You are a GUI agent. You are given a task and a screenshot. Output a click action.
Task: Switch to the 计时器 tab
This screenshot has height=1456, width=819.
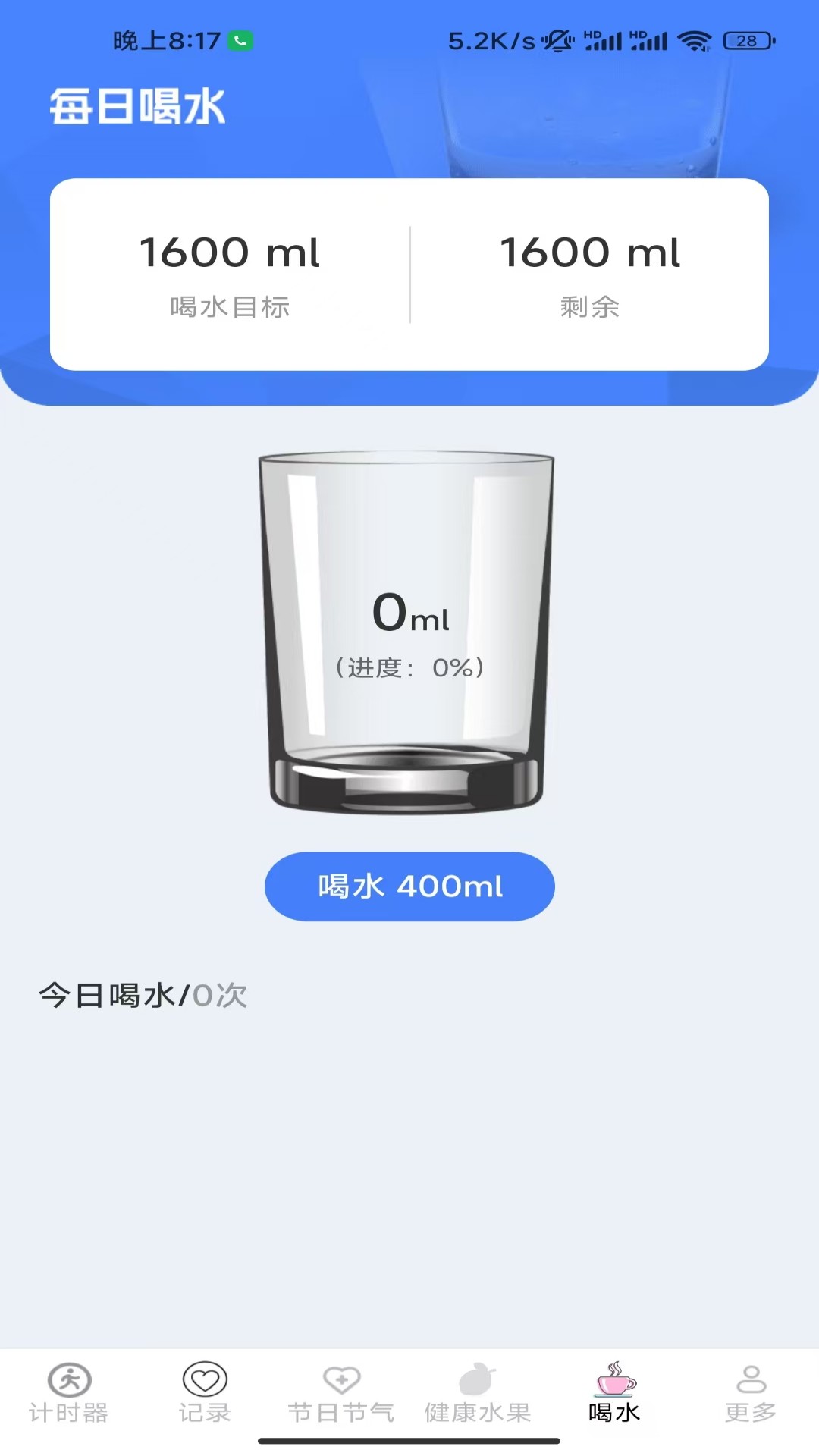(69, 1394)
